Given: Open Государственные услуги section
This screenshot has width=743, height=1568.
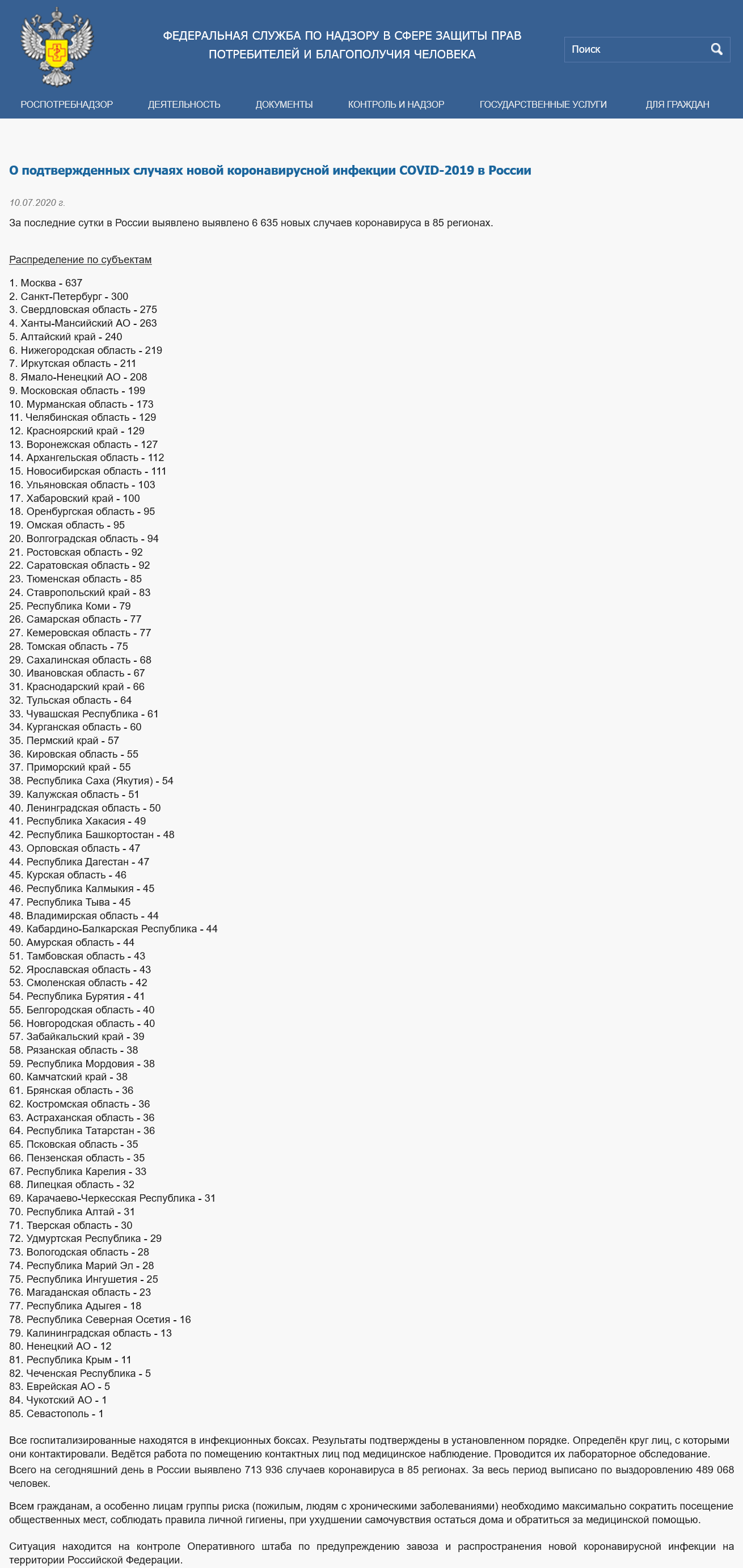Looking at the screenshot, I should pos(543,104).
